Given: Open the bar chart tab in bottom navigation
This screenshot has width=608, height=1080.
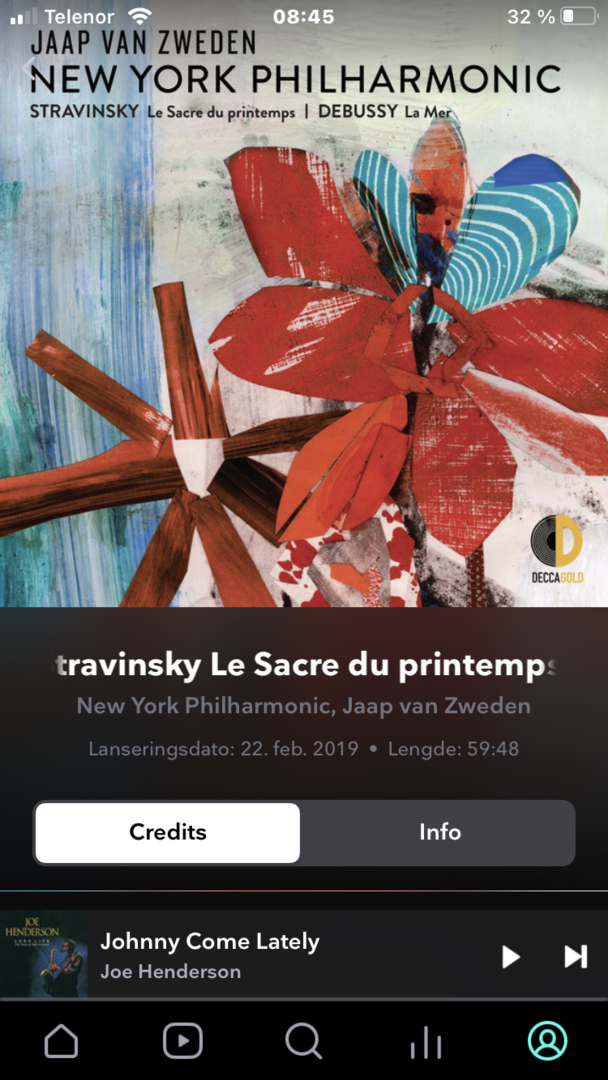Looking at the screenshot, I should tap(425, 1041).
